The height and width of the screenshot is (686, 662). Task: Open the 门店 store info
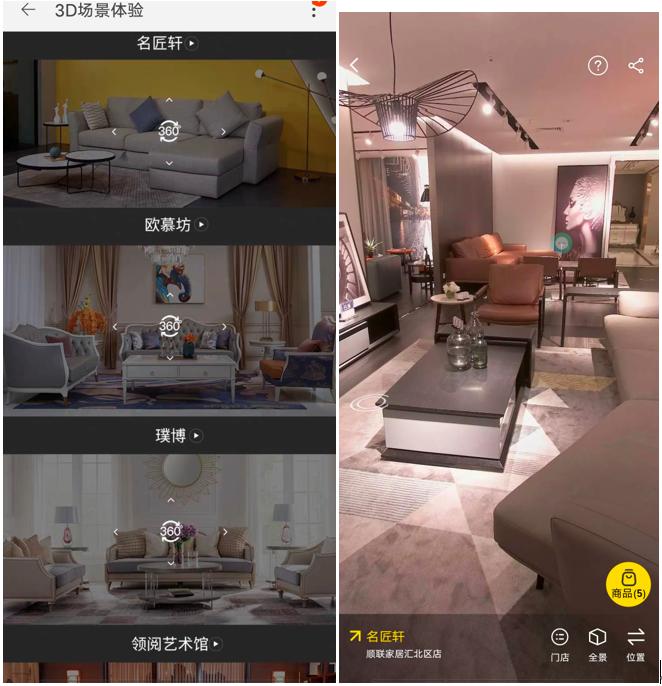tap(560, 644)
